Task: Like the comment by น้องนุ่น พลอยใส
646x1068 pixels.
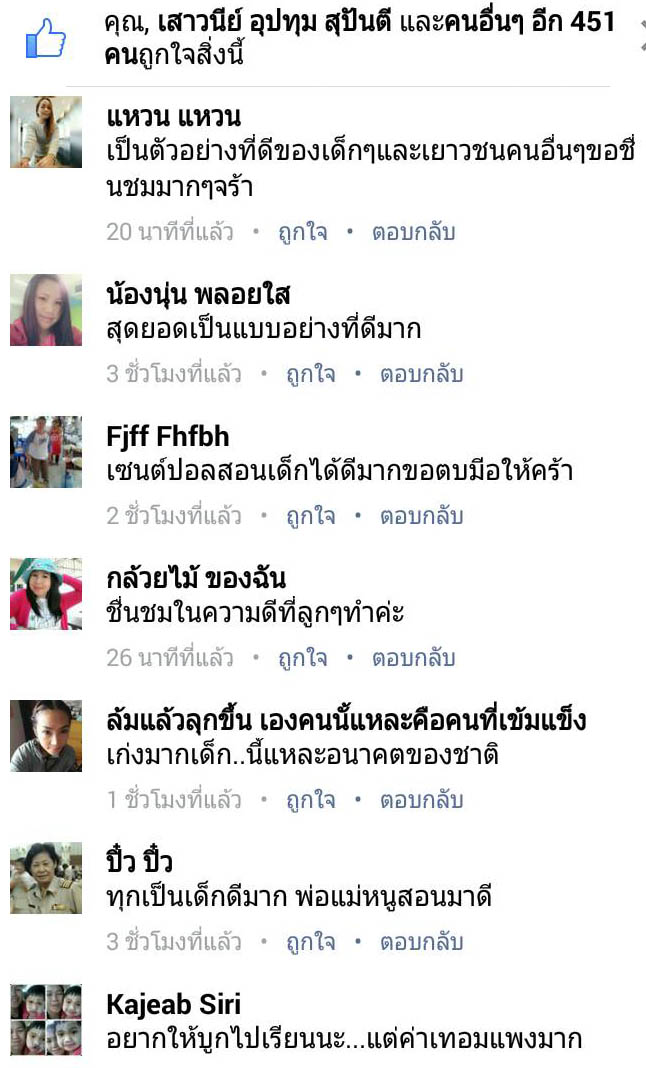Action: 311,374
